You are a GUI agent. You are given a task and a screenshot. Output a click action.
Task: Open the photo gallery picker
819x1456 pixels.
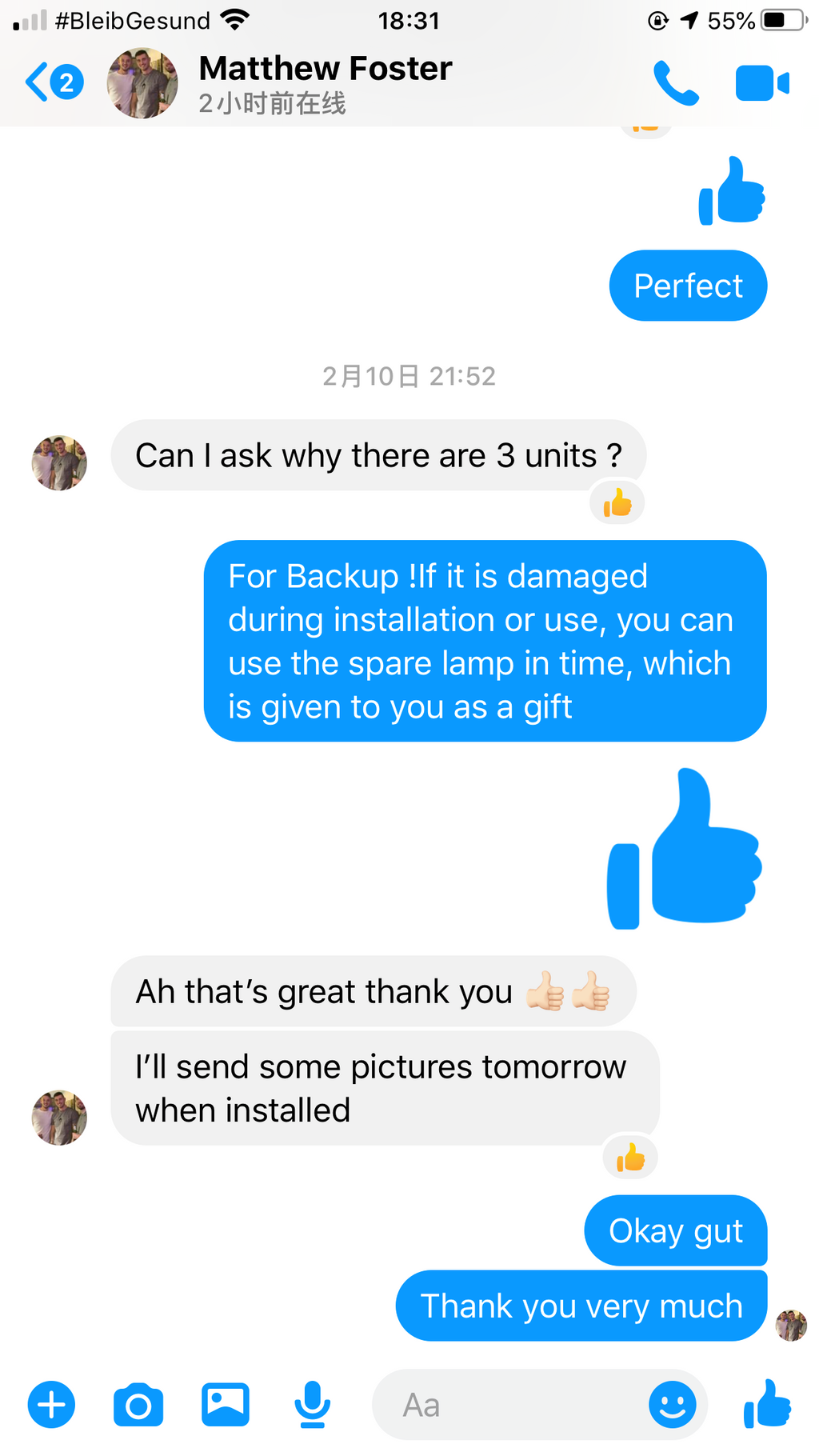point(225,1404)
